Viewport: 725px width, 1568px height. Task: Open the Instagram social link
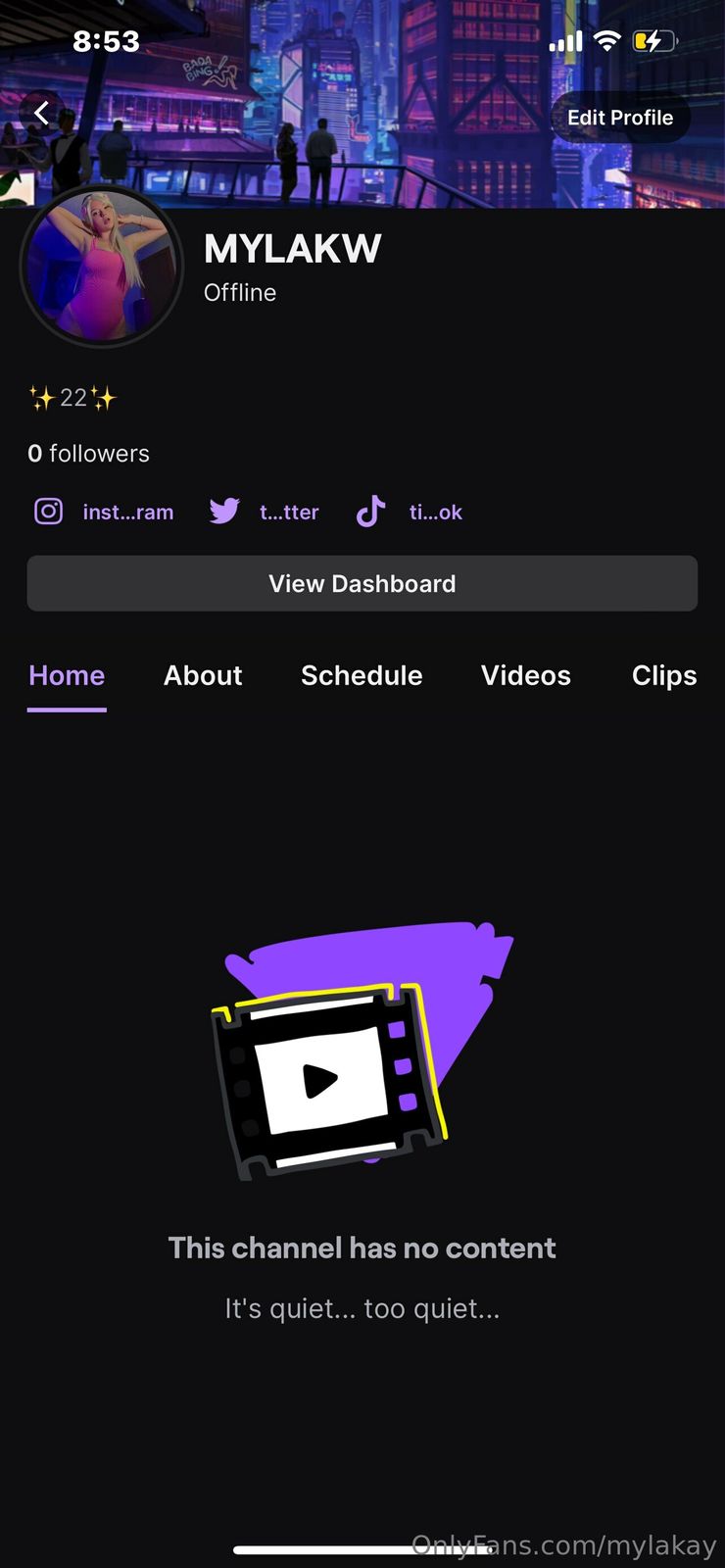click(105, 512)
